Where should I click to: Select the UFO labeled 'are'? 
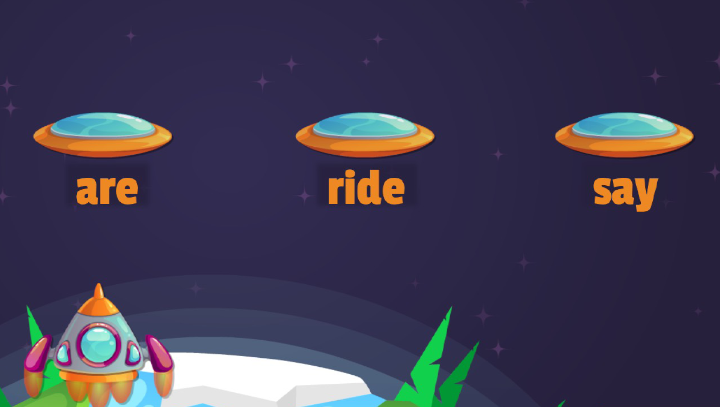pyautogui.click(x=103, y=135)
